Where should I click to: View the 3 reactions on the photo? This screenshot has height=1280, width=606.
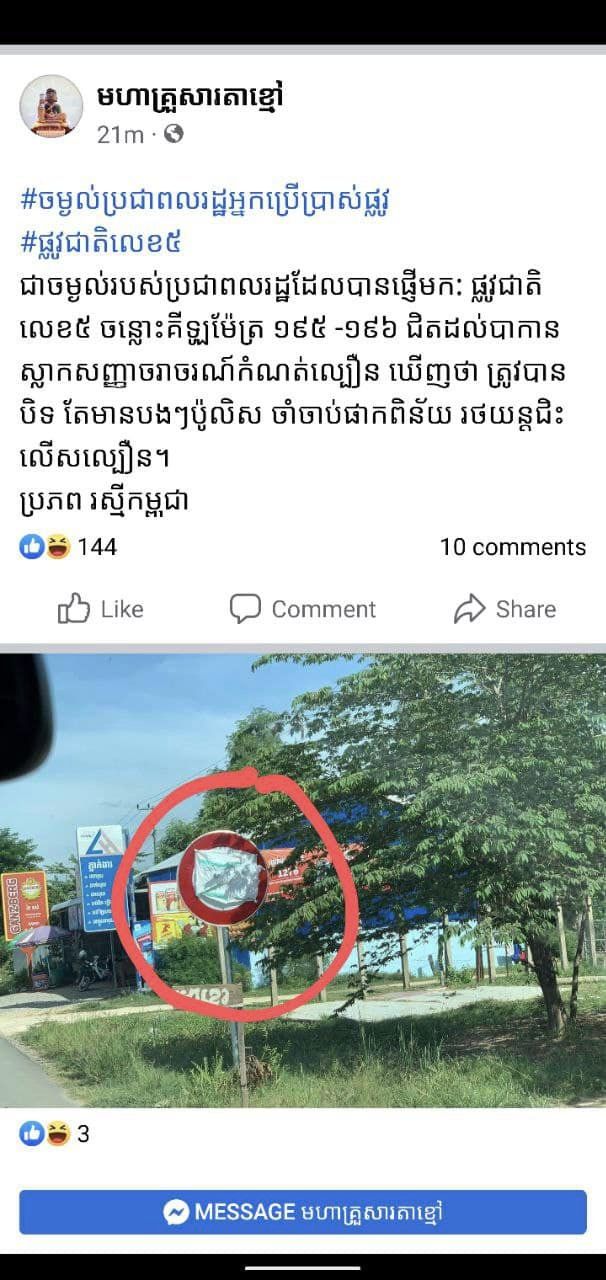tap(54, 1135)
